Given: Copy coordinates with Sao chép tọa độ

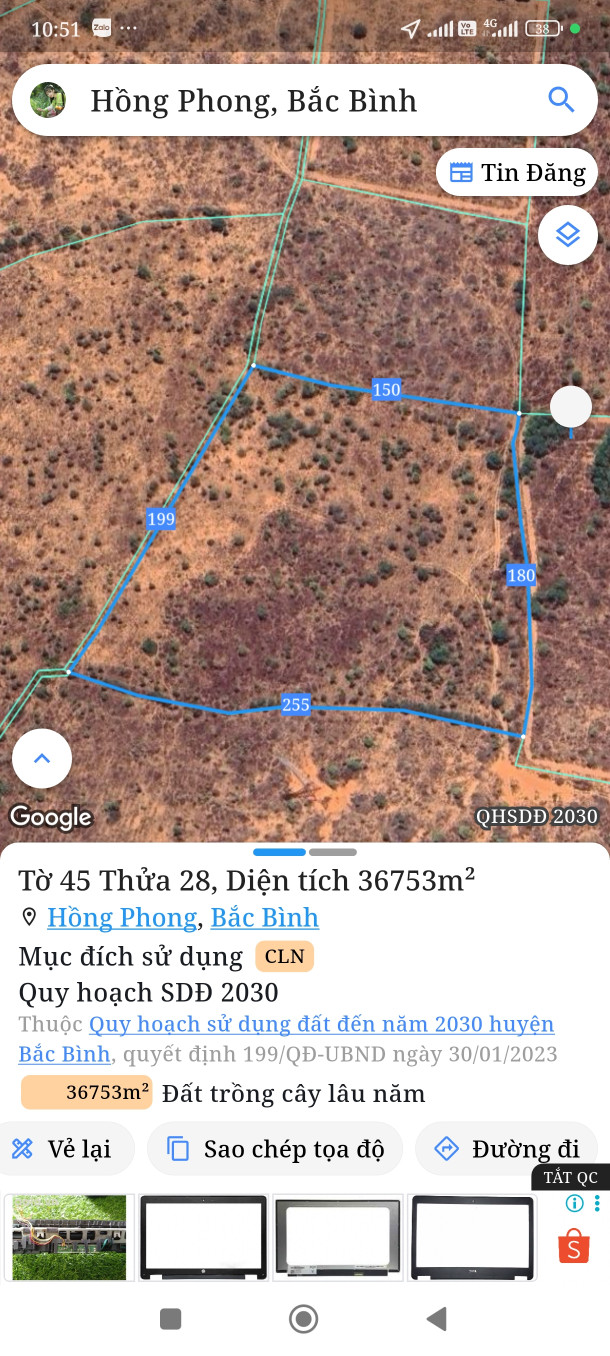Looking at the screenshot, I should (276, 1148).
